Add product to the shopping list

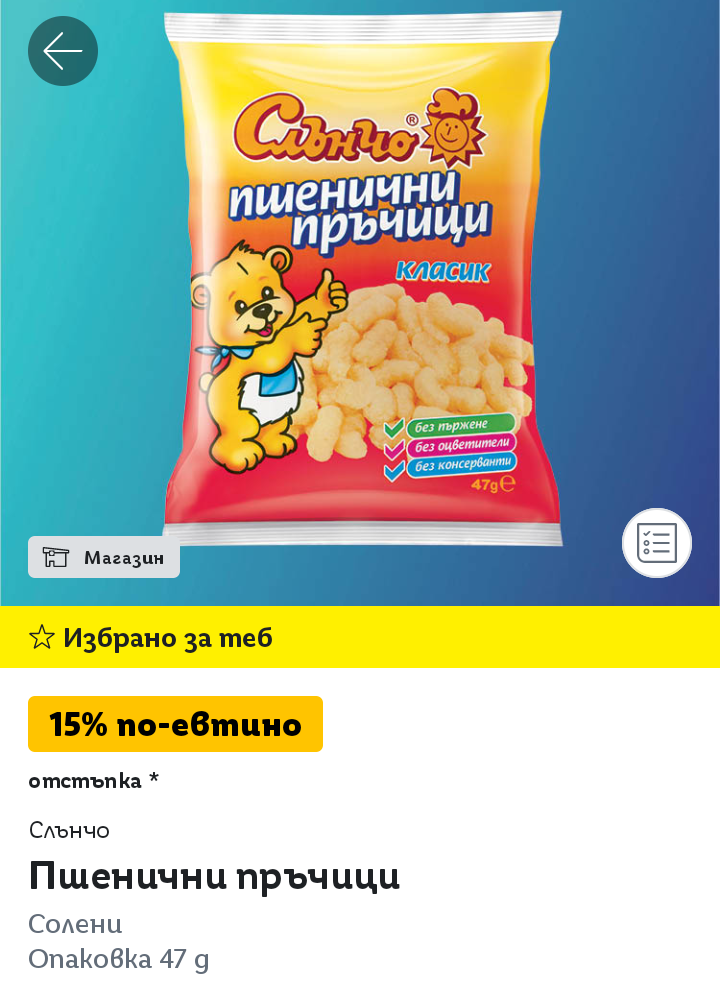tap(657, 543)
